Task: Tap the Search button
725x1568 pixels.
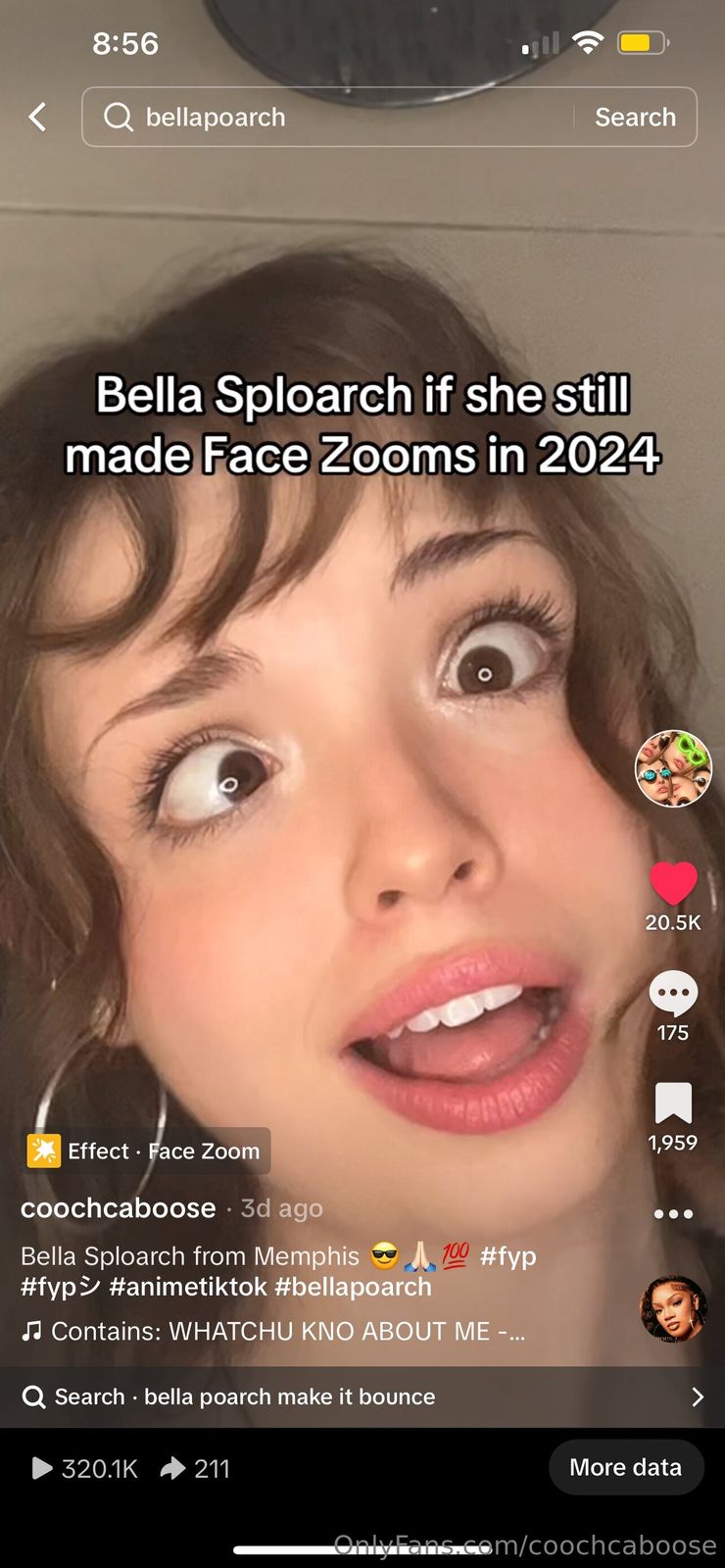Action: pyautogui.click(x=635, y=118)
